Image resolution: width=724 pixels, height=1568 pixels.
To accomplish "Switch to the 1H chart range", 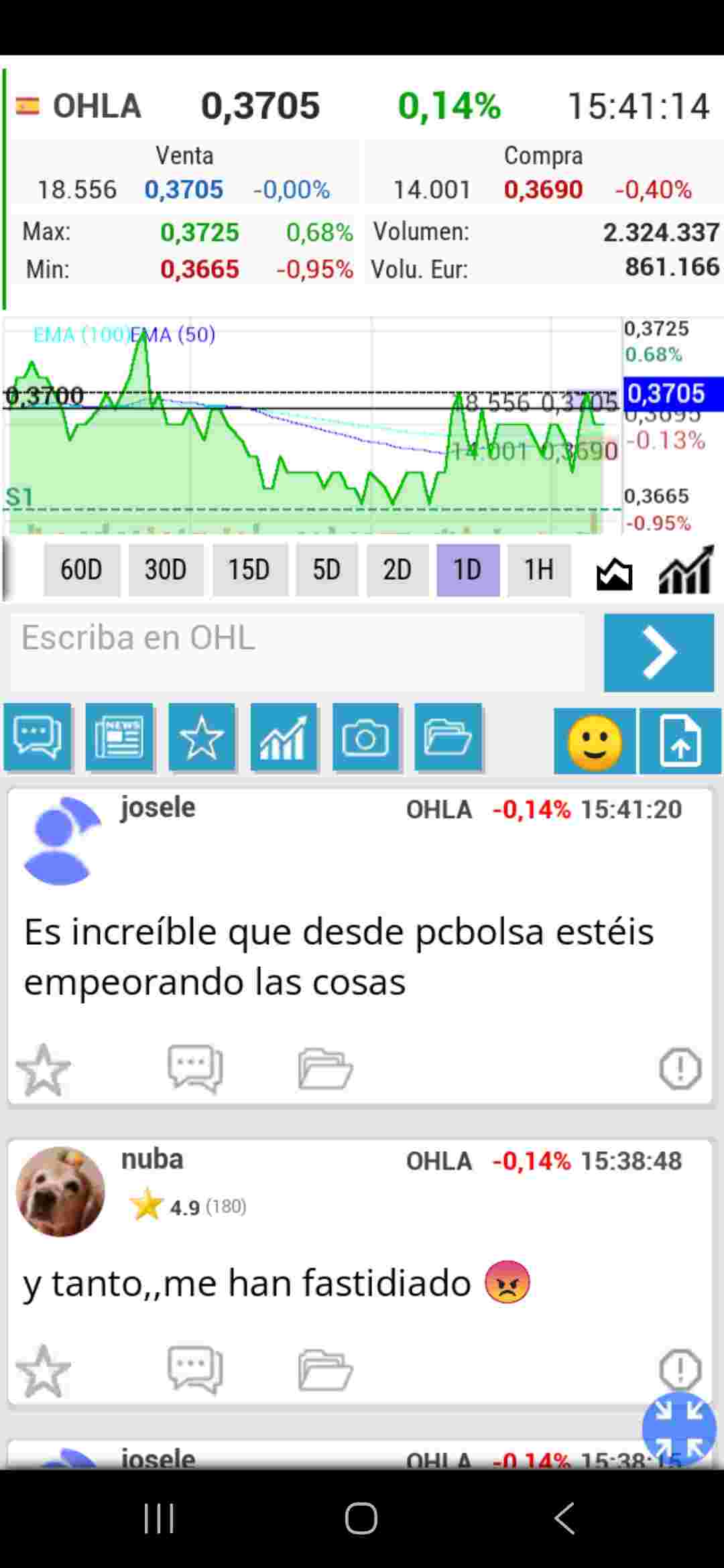I will [538, 570].
